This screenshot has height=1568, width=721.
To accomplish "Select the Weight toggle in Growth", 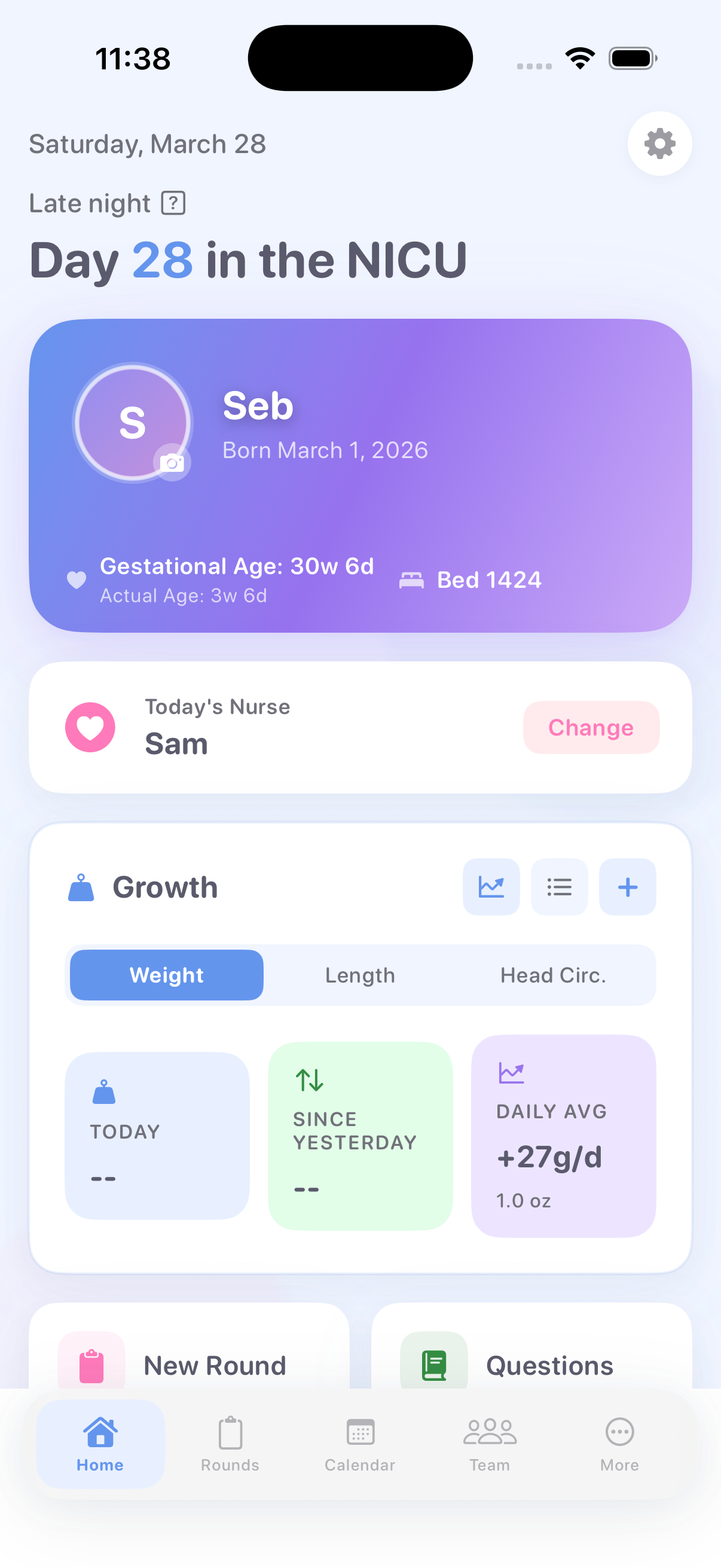I will click(x=166, y=975).
